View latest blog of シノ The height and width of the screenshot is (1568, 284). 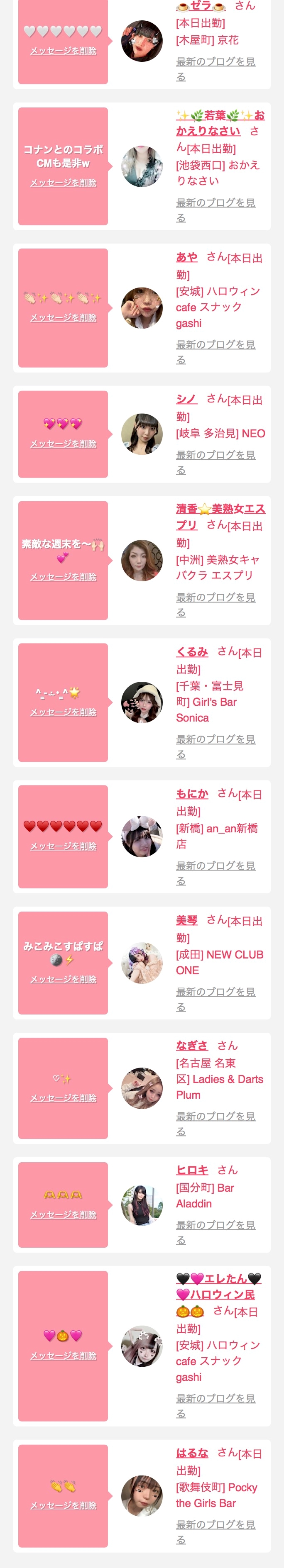[x=216, y=462]
